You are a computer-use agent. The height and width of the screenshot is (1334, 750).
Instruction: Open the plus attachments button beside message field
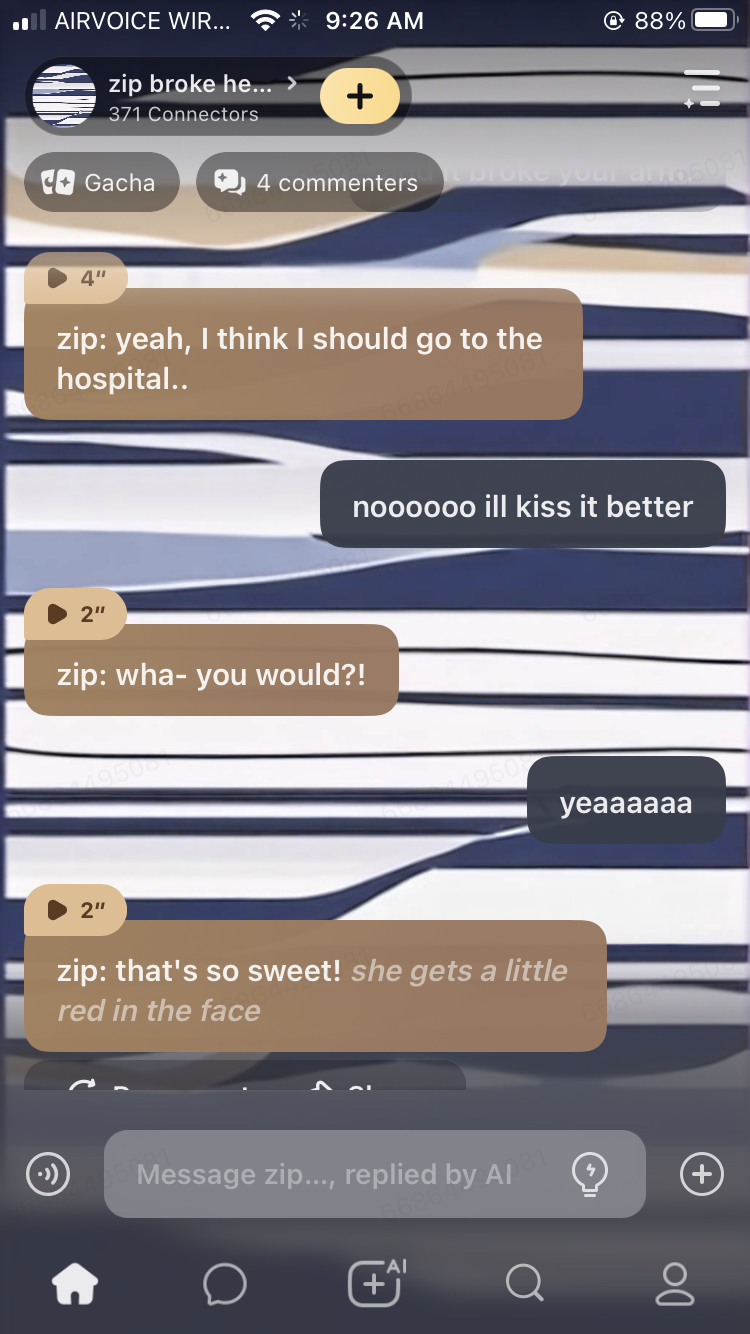701,1174
